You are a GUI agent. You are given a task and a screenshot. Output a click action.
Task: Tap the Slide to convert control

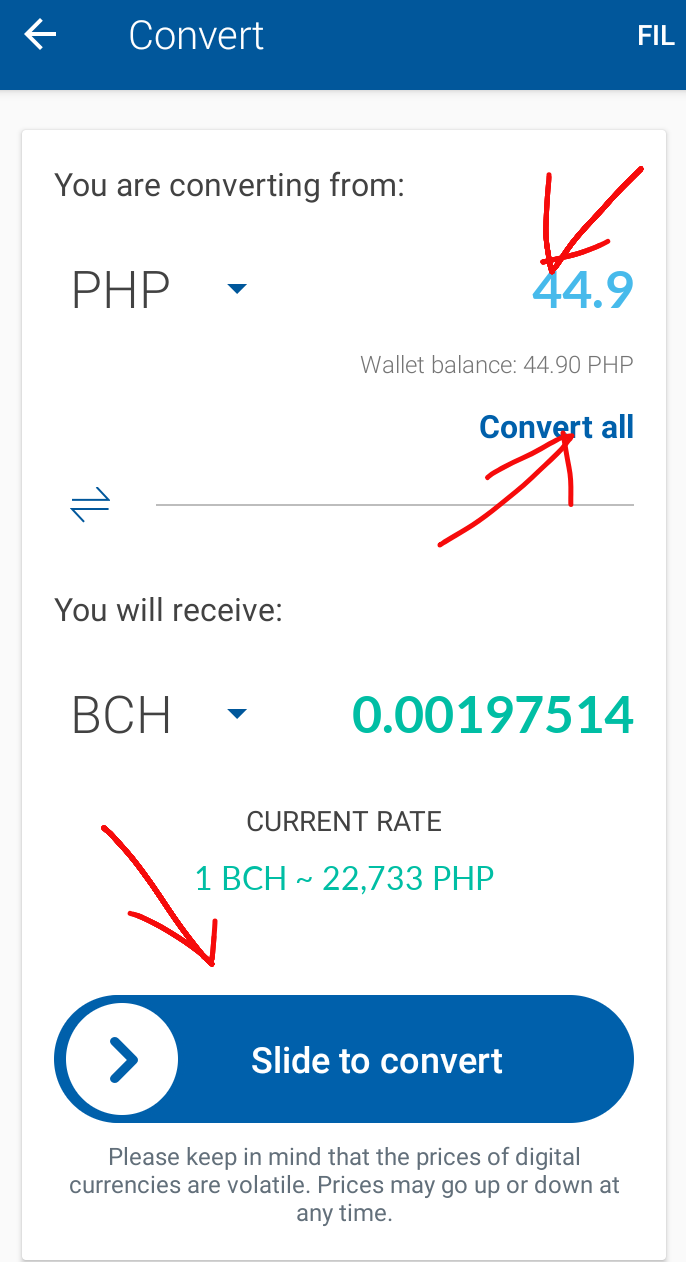[344, 1059]
